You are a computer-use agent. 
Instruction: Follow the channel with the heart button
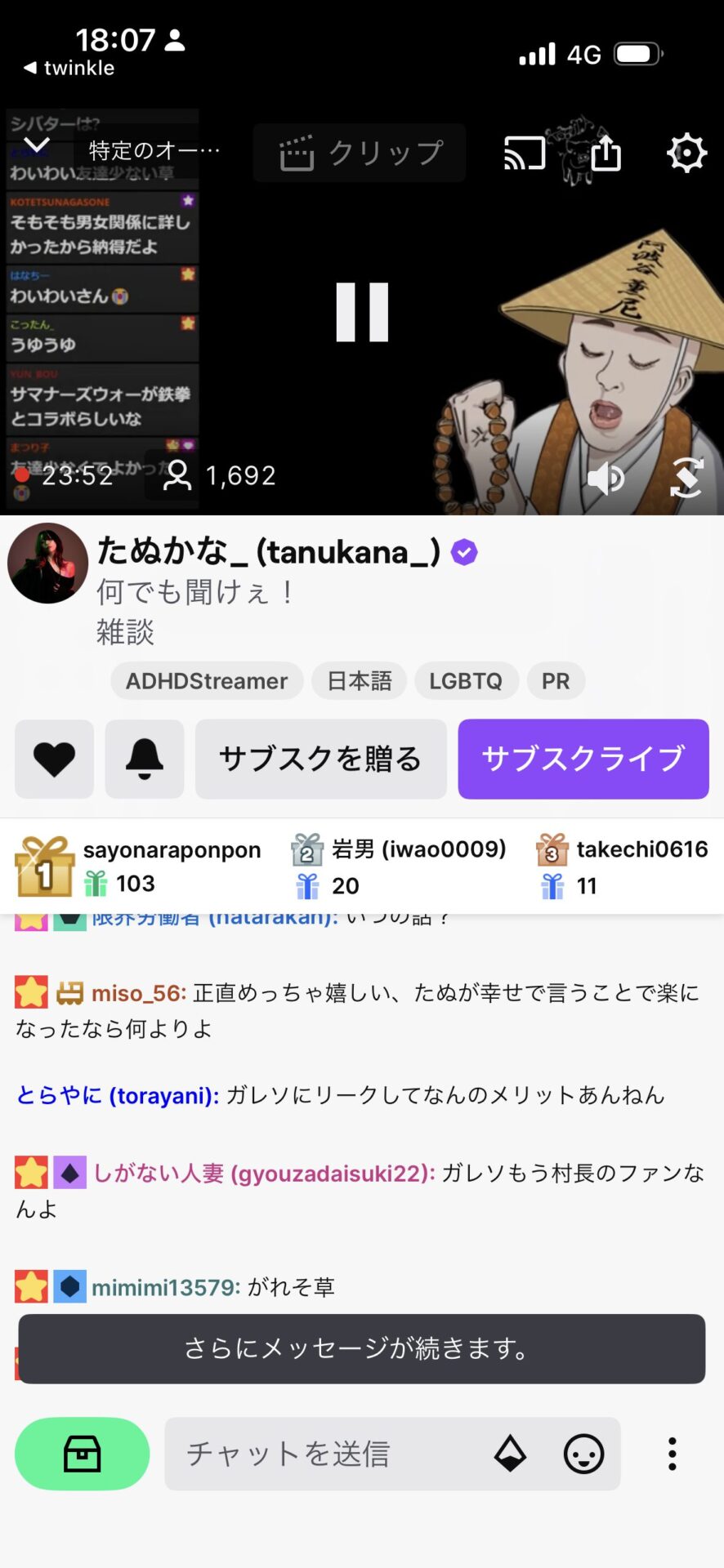tap(54, 759)
